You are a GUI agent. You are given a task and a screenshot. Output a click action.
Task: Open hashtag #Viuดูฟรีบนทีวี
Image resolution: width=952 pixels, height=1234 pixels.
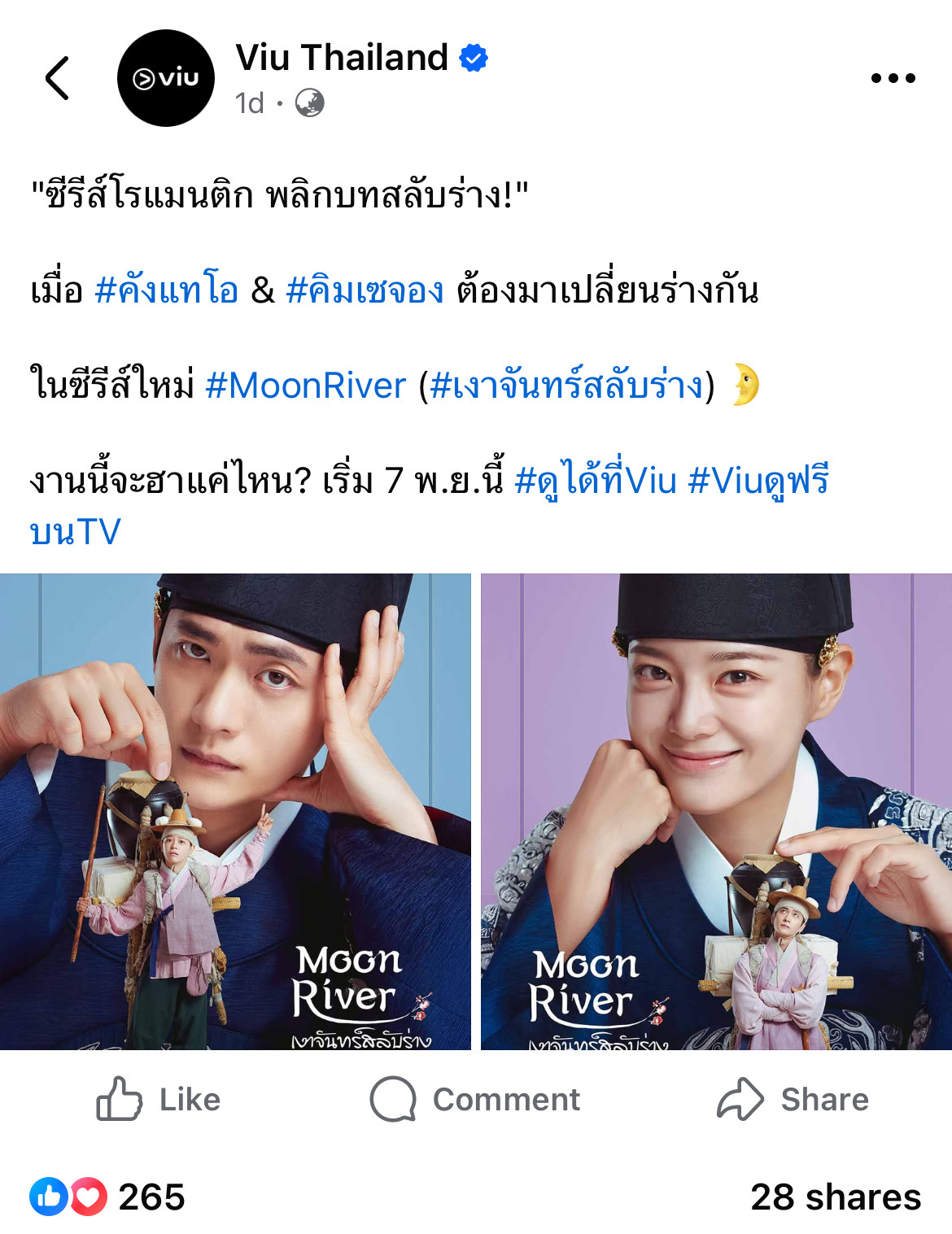coord(758,481)
